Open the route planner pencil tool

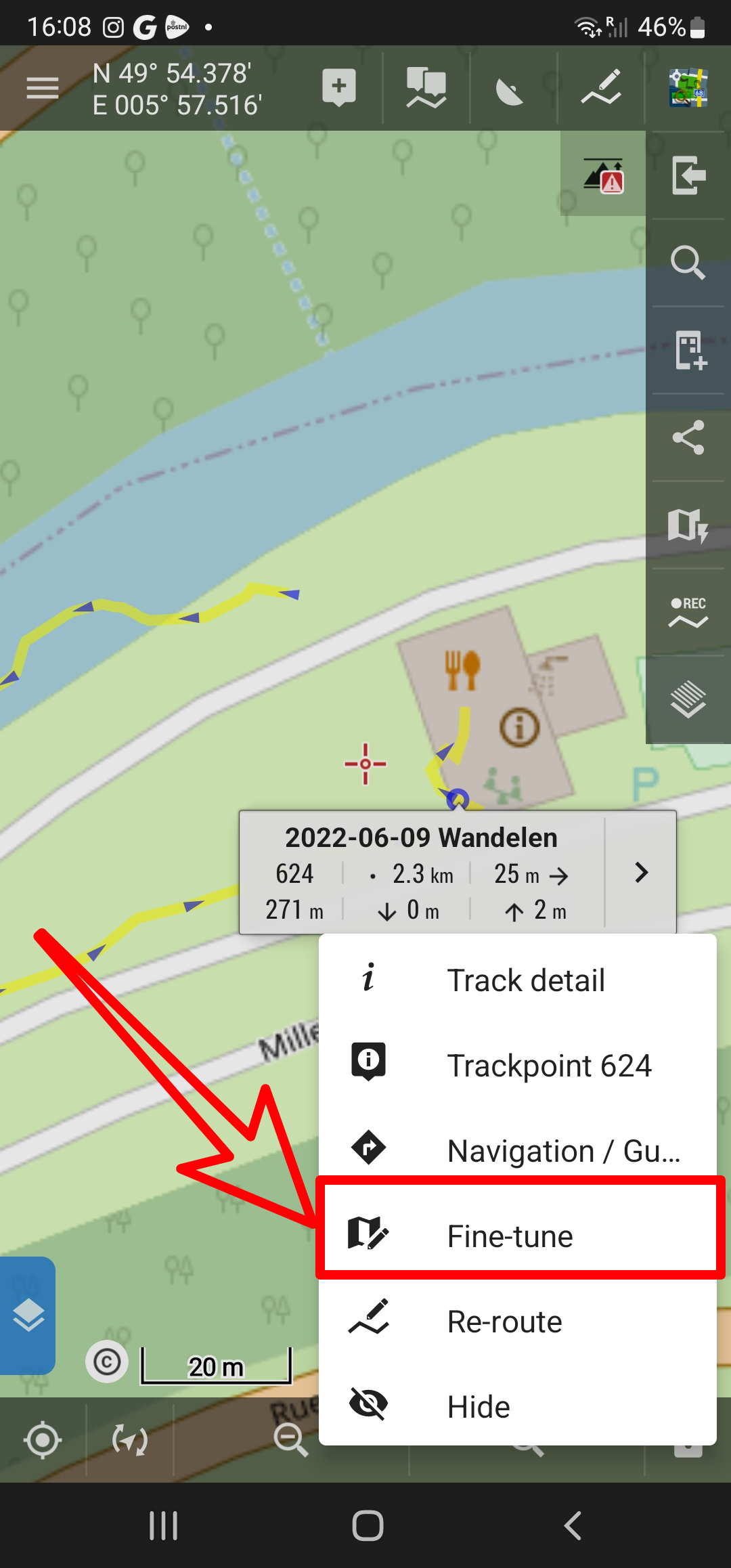[601, 87]
